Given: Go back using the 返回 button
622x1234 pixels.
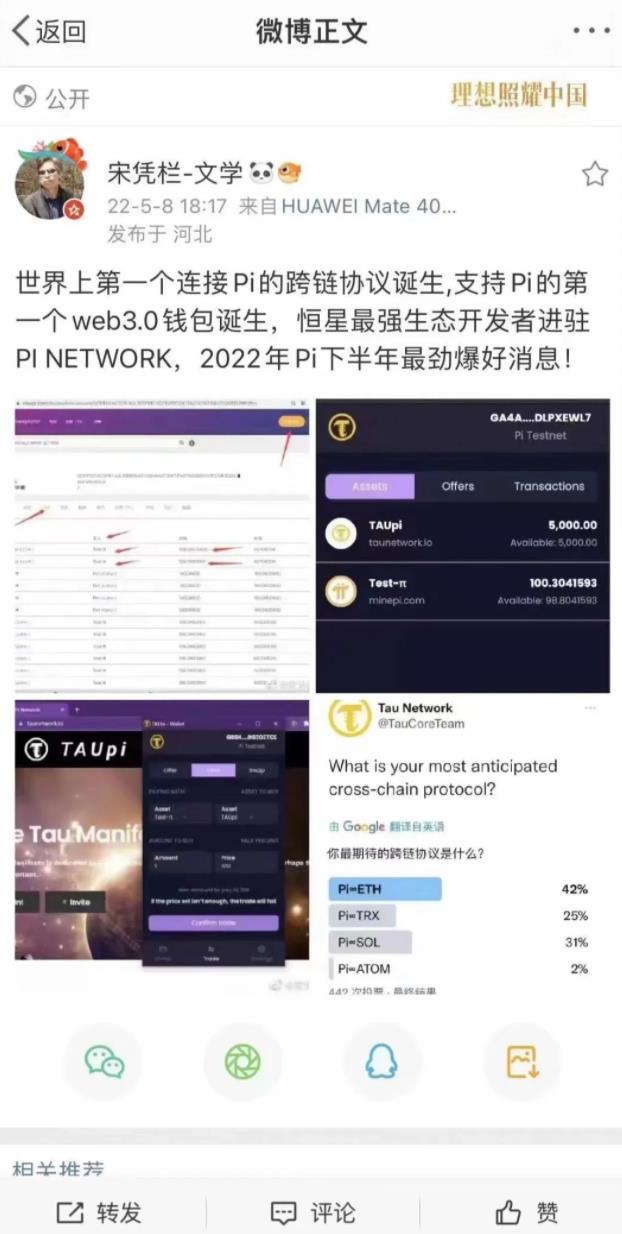Looking at the screenshot, I should pos(48,31).
